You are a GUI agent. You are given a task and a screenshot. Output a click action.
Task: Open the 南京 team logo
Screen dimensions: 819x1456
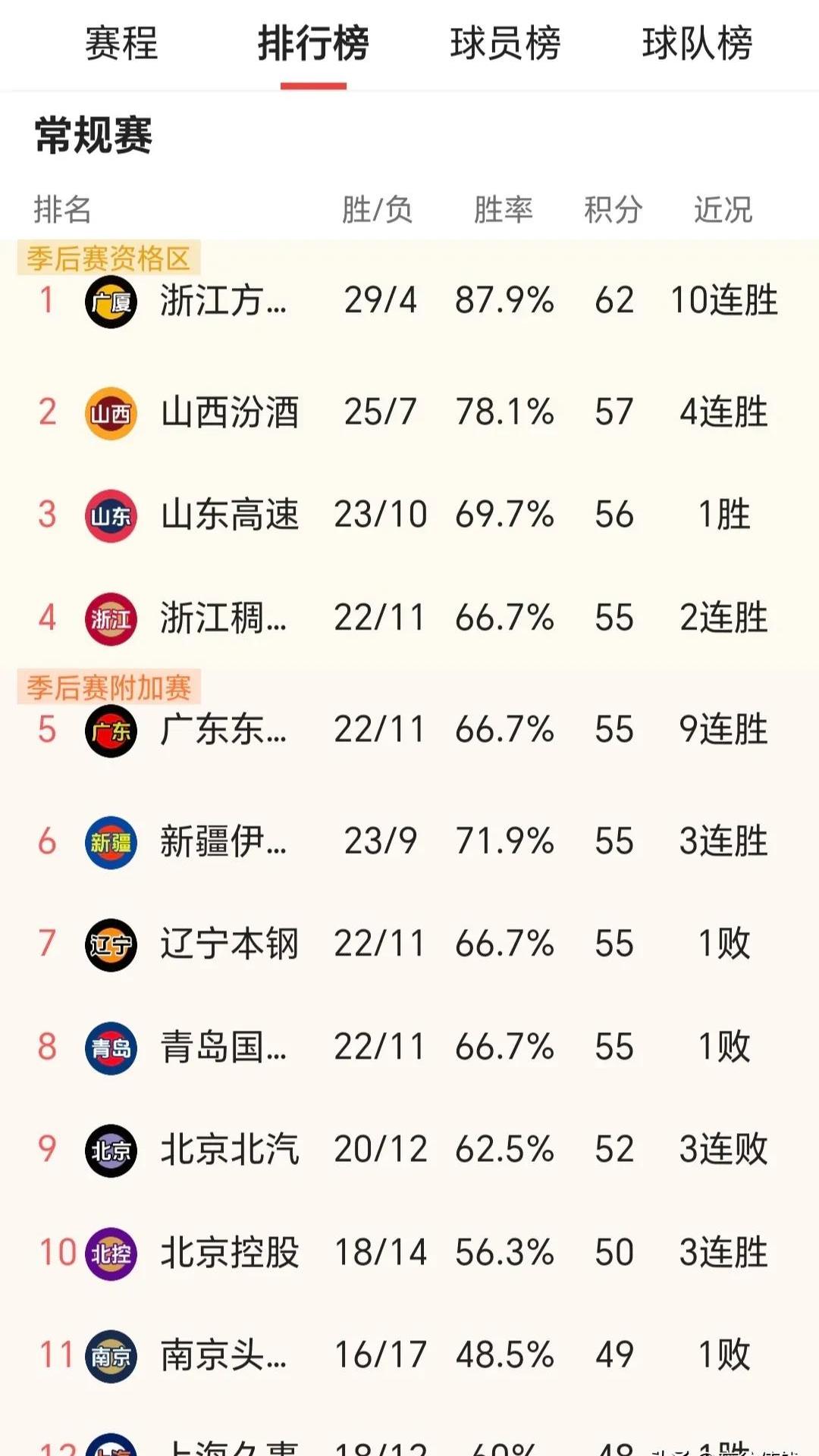[x=111, y=1357]
